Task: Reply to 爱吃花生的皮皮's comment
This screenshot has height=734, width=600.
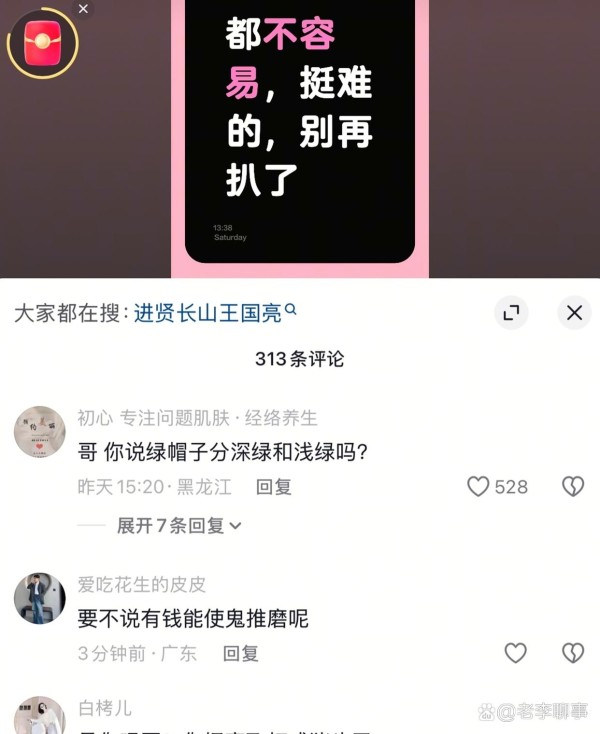Action: (240, 653)
